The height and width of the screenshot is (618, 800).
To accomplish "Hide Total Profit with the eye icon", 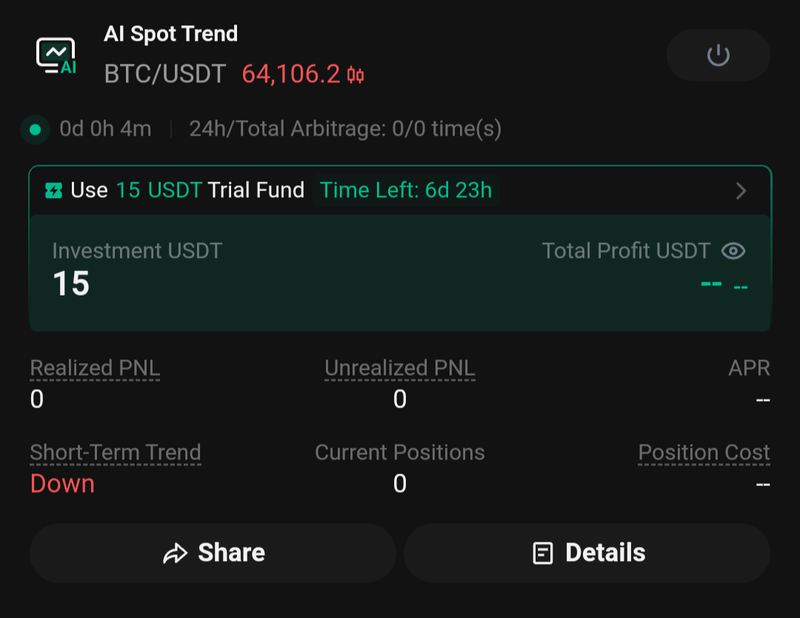I will (x=733, y=251).
